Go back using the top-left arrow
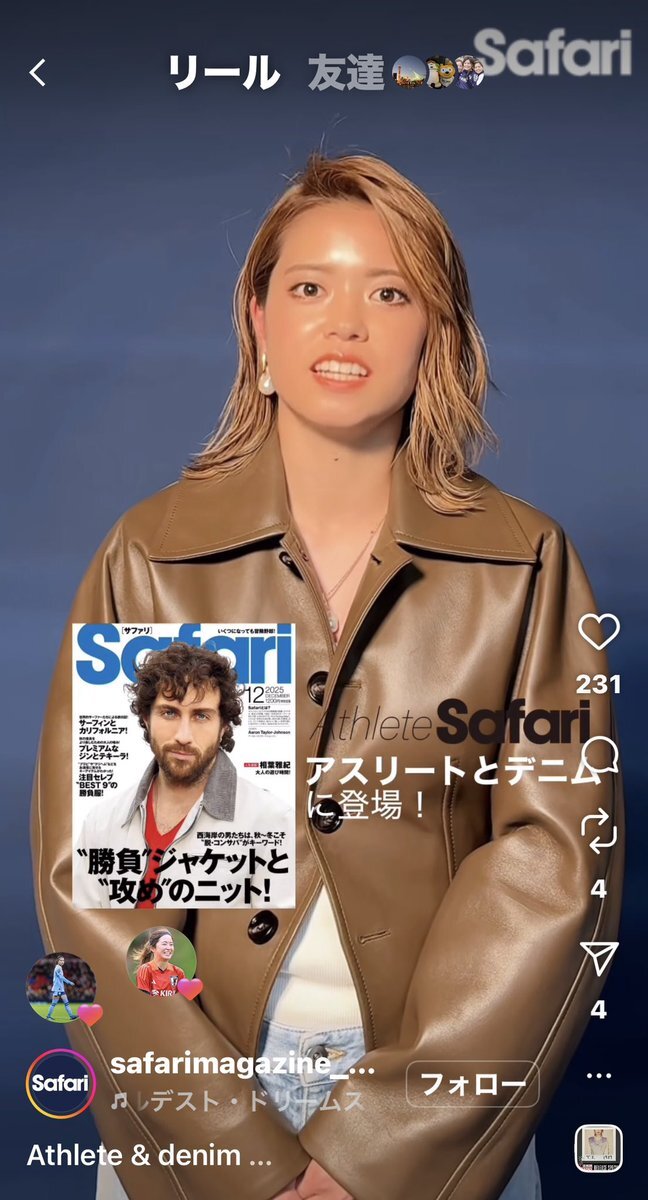This screenshot has height=1200, width=648. click(38, 73)
